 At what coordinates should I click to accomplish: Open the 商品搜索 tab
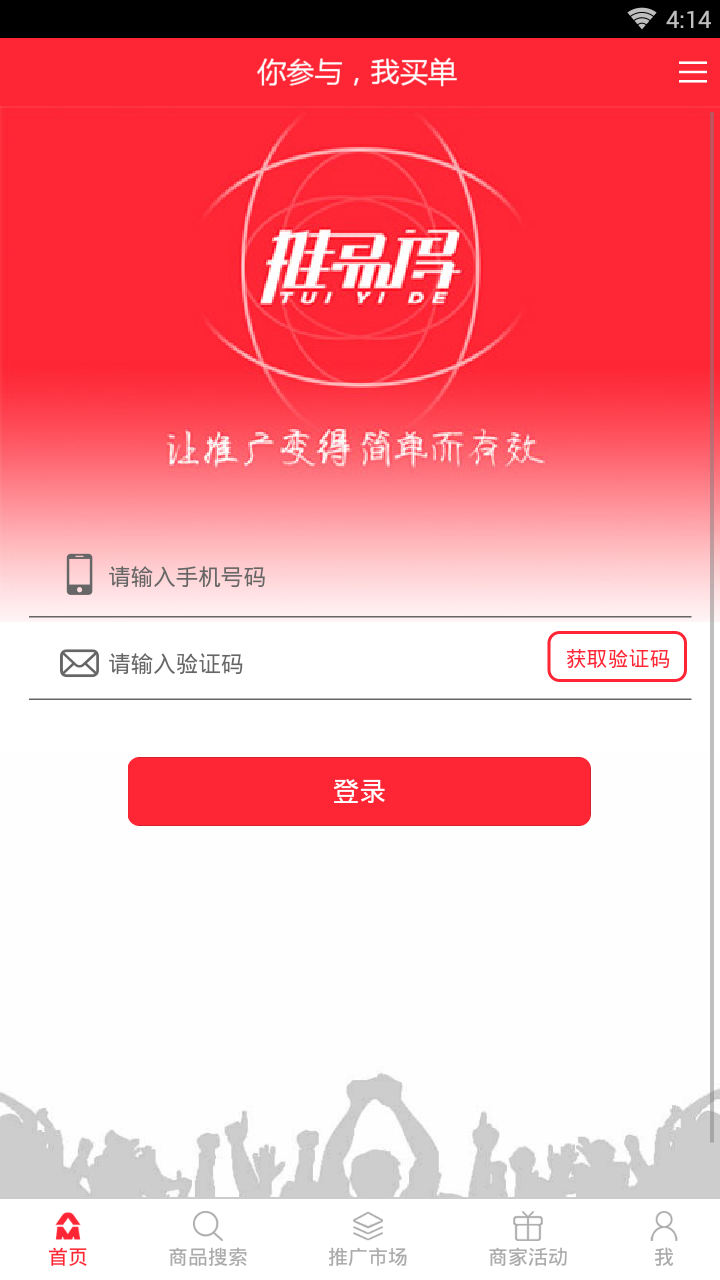(208, 1240)
